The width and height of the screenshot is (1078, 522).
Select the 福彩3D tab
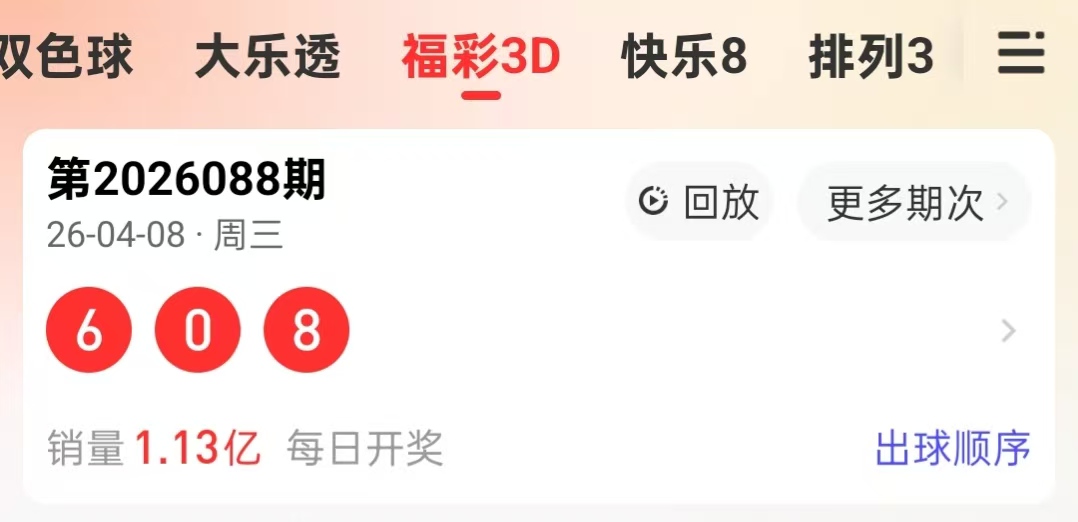481,56
